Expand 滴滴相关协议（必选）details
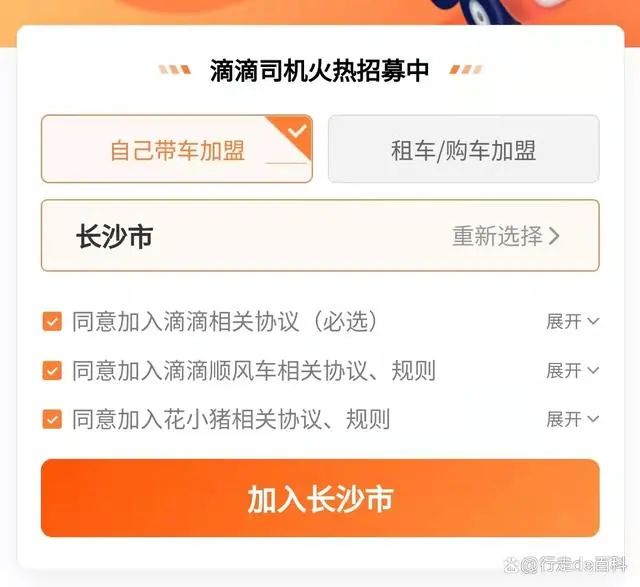This screenshot has width=640, height=587. pyautogui.click(x=572, y=322)
